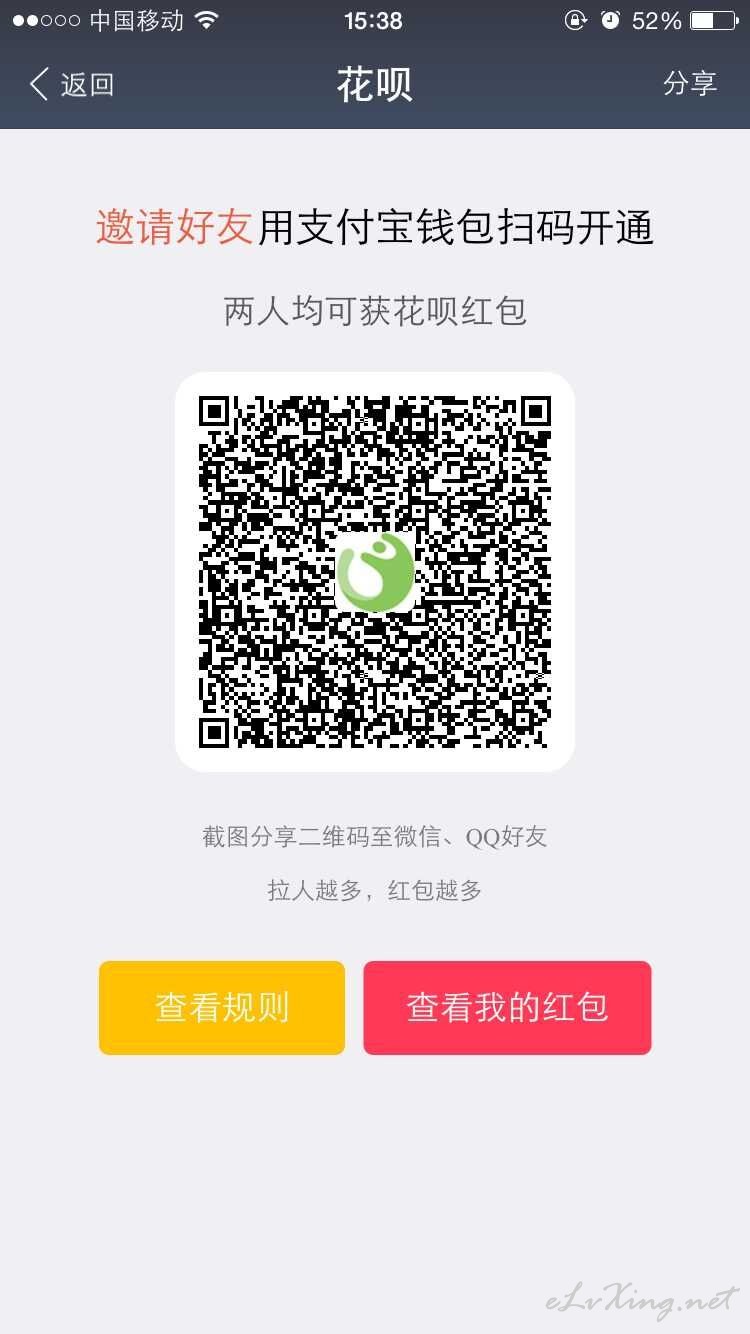View my red packets via 查看我的红包
Viewport: 750px width, 1334px height.
[x=507, y=1008]
